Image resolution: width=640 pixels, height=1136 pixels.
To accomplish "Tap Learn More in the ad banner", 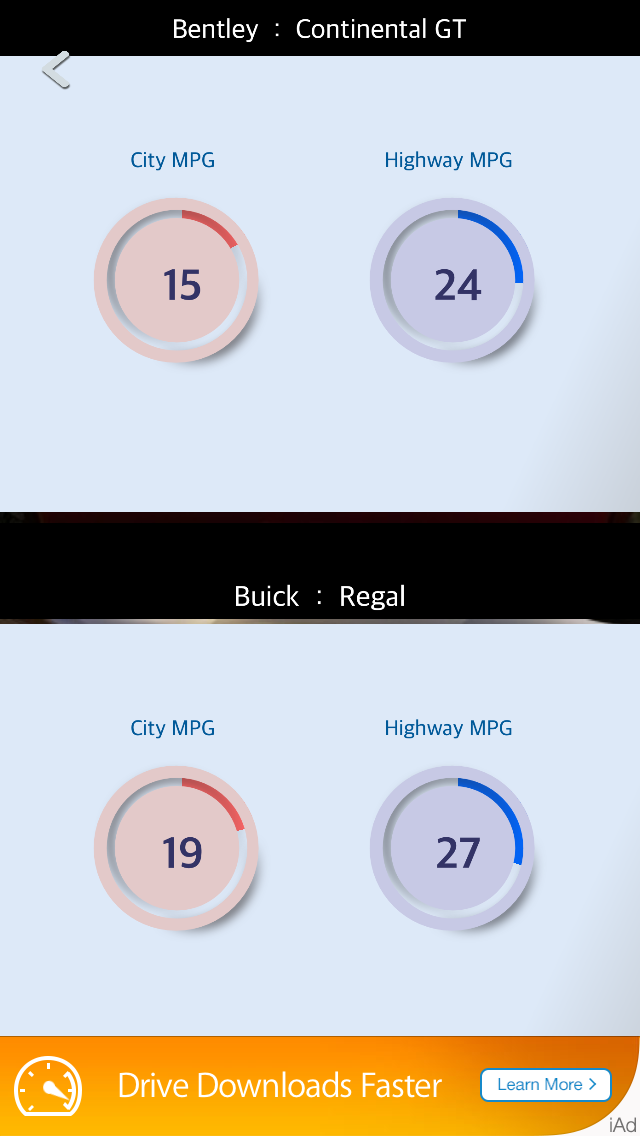I will [x=546, y=1085].
